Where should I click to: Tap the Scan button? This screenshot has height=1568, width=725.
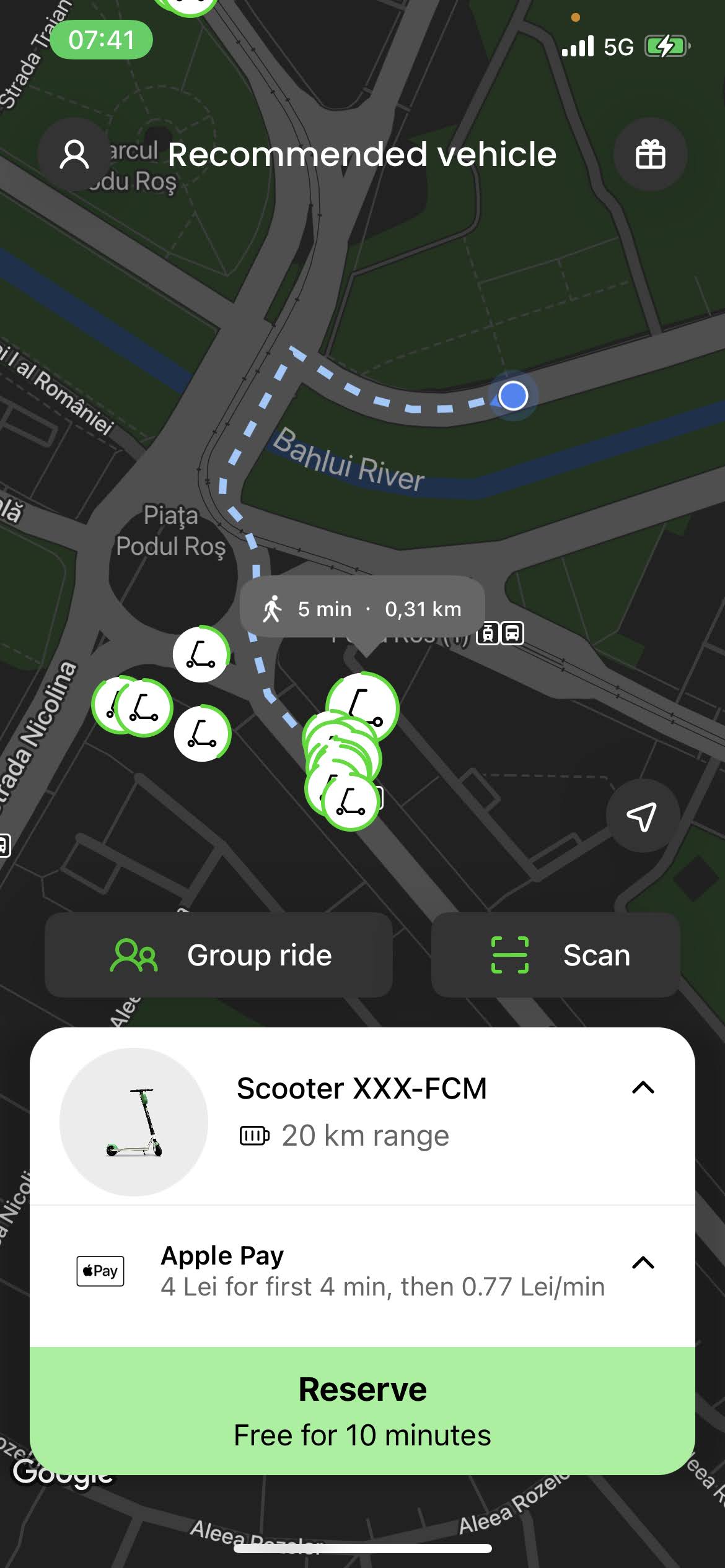point(556,955)
